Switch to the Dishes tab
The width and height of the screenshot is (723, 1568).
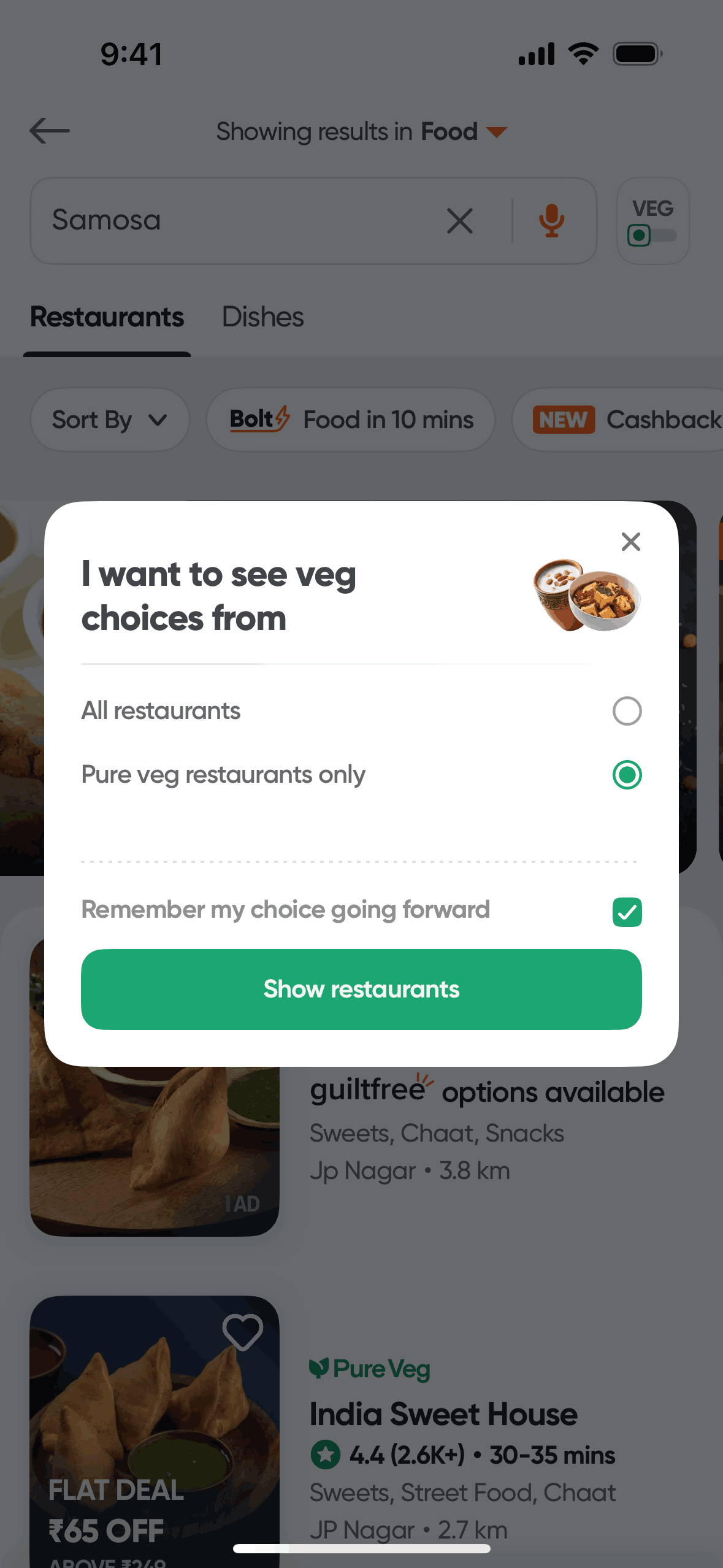pyautogui.click(x=262, y=317)
